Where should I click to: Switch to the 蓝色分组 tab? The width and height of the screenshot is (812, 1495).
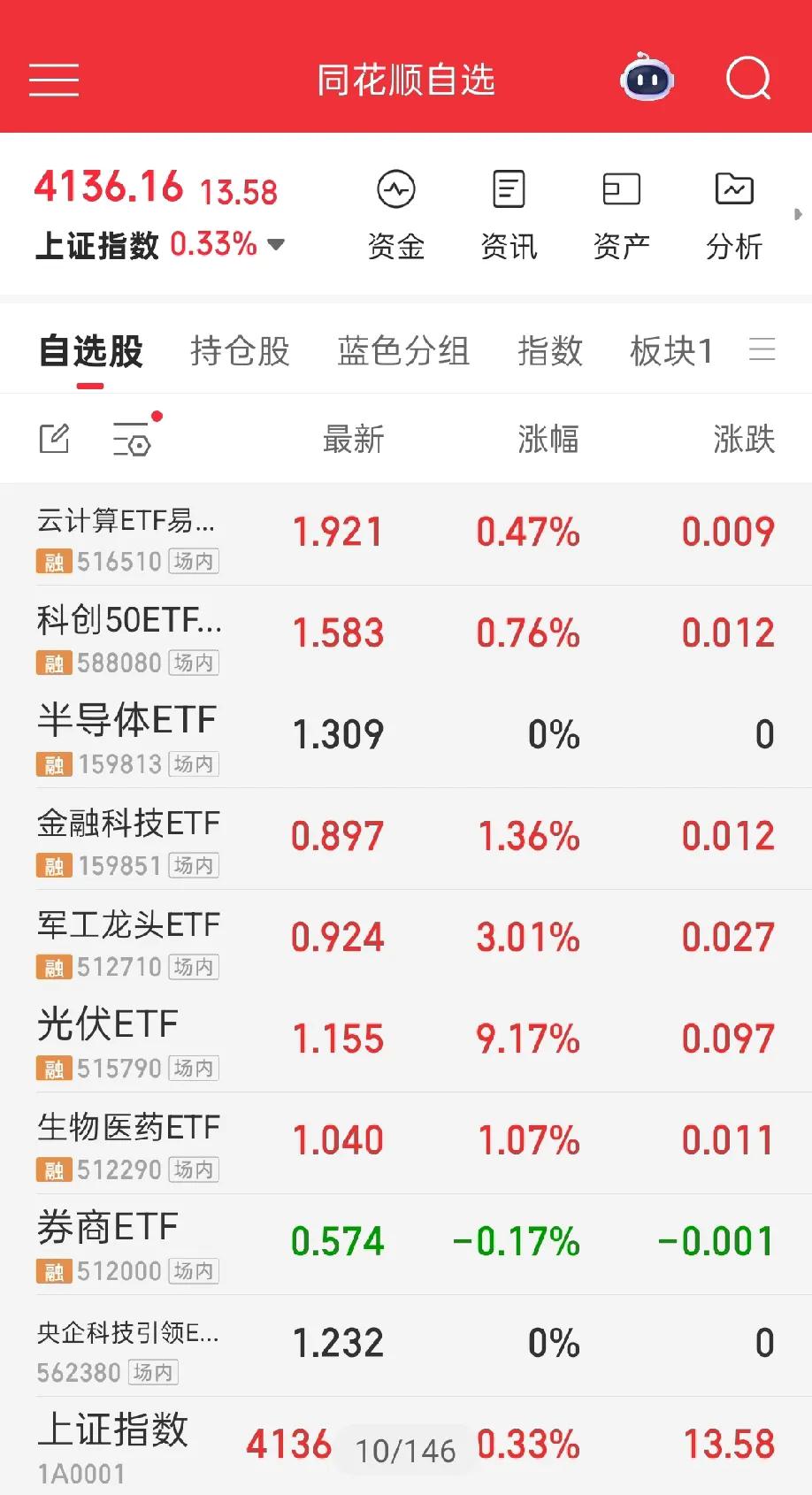point(403,351)
